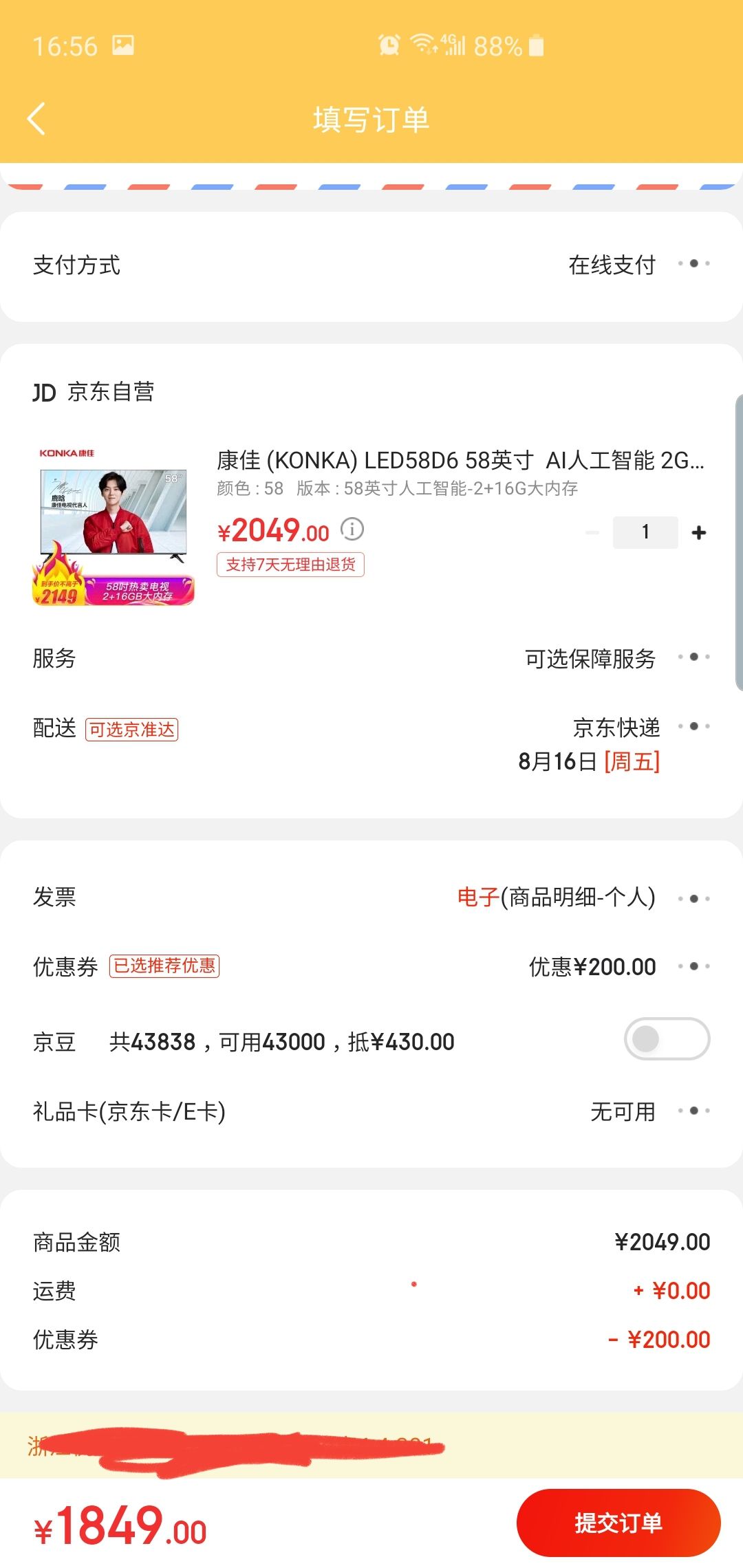Open the 发票 invoice settings row
Viewport: 743px width, 1568px height.
click(371, 897)
